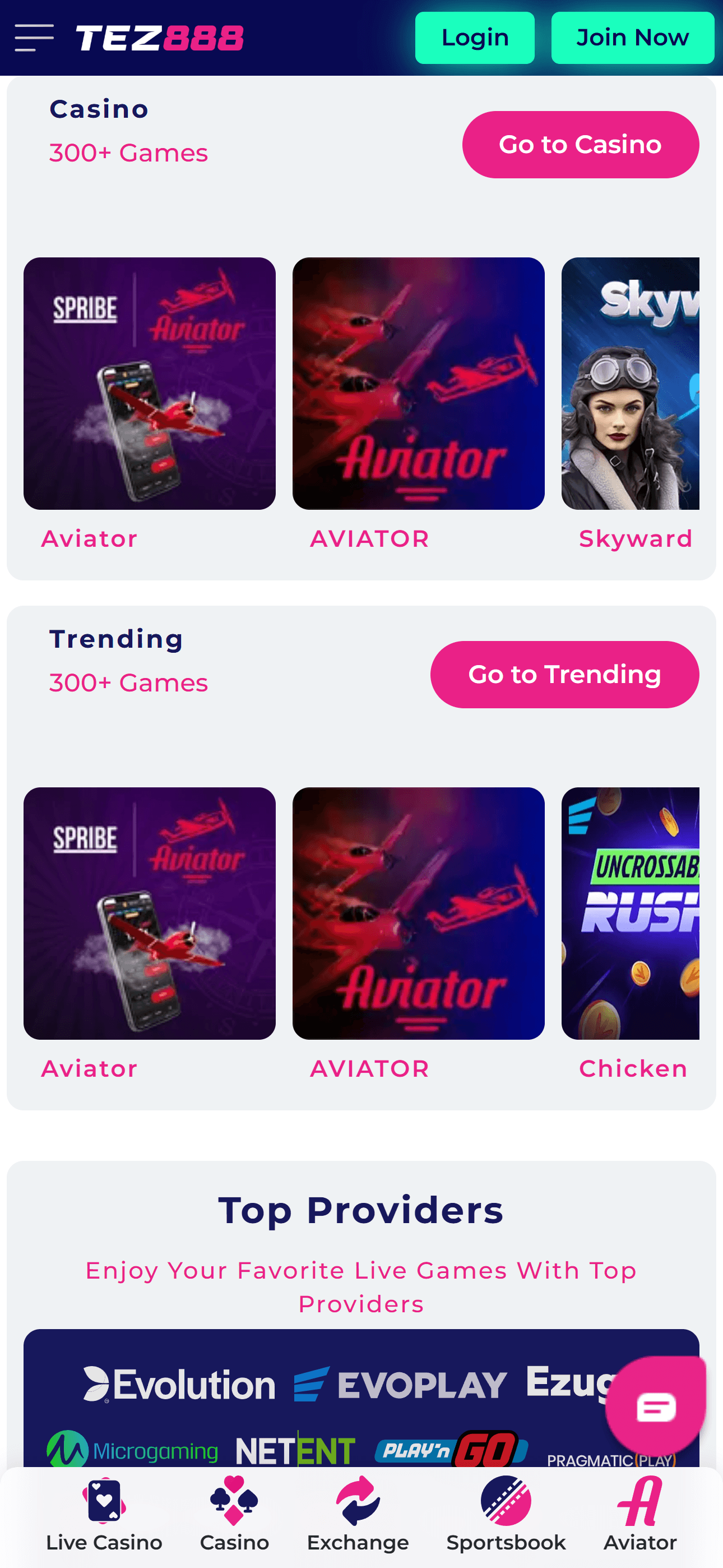Open the Spribe Aviator tile under Casino
Image resolution: width=723 pixels, height=1568 pixels.
click(x=149, y=384)
